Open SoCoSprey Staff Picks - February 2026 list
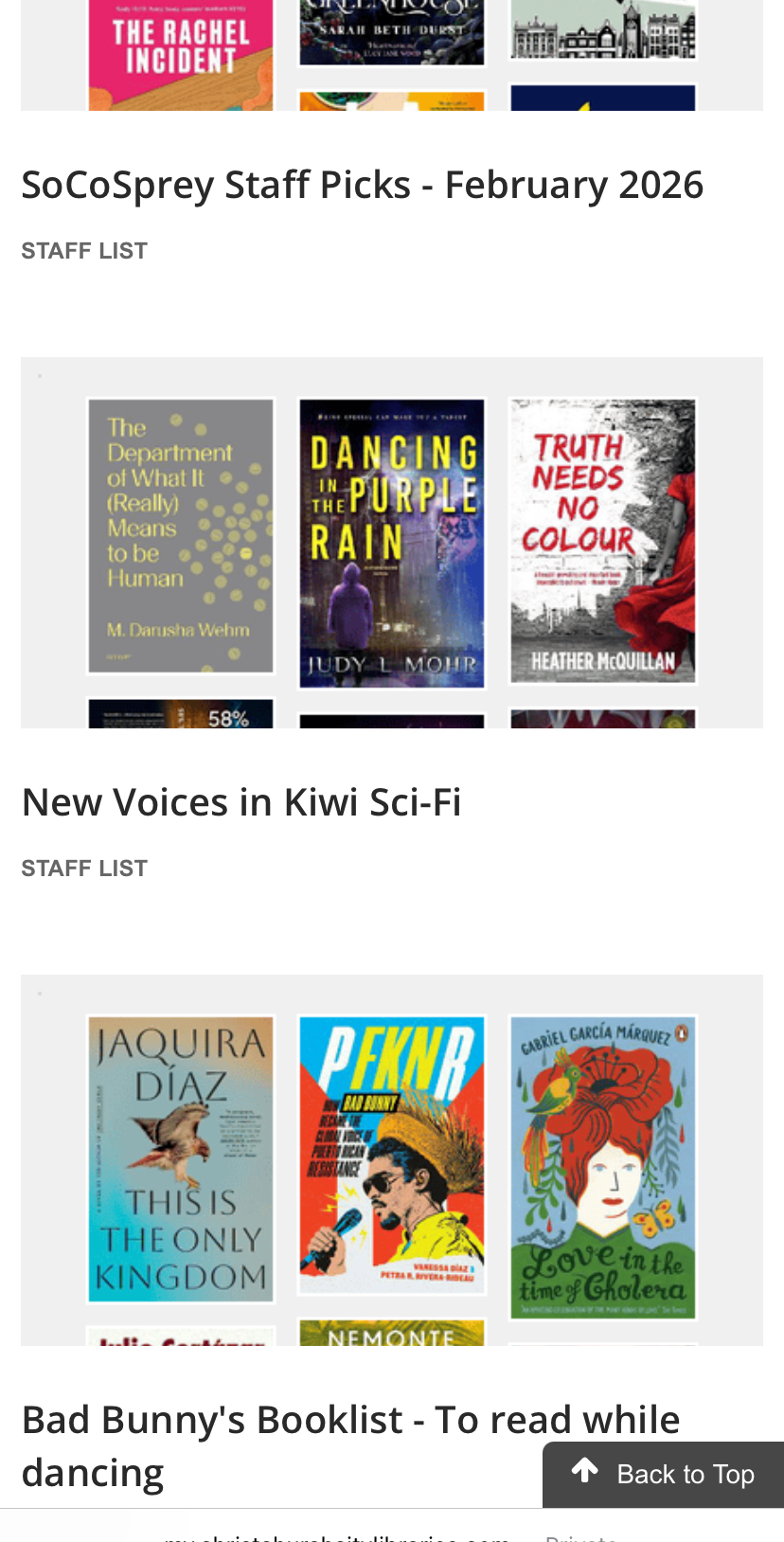Screen dimensions: 784x1542 (x=362, y=185)
